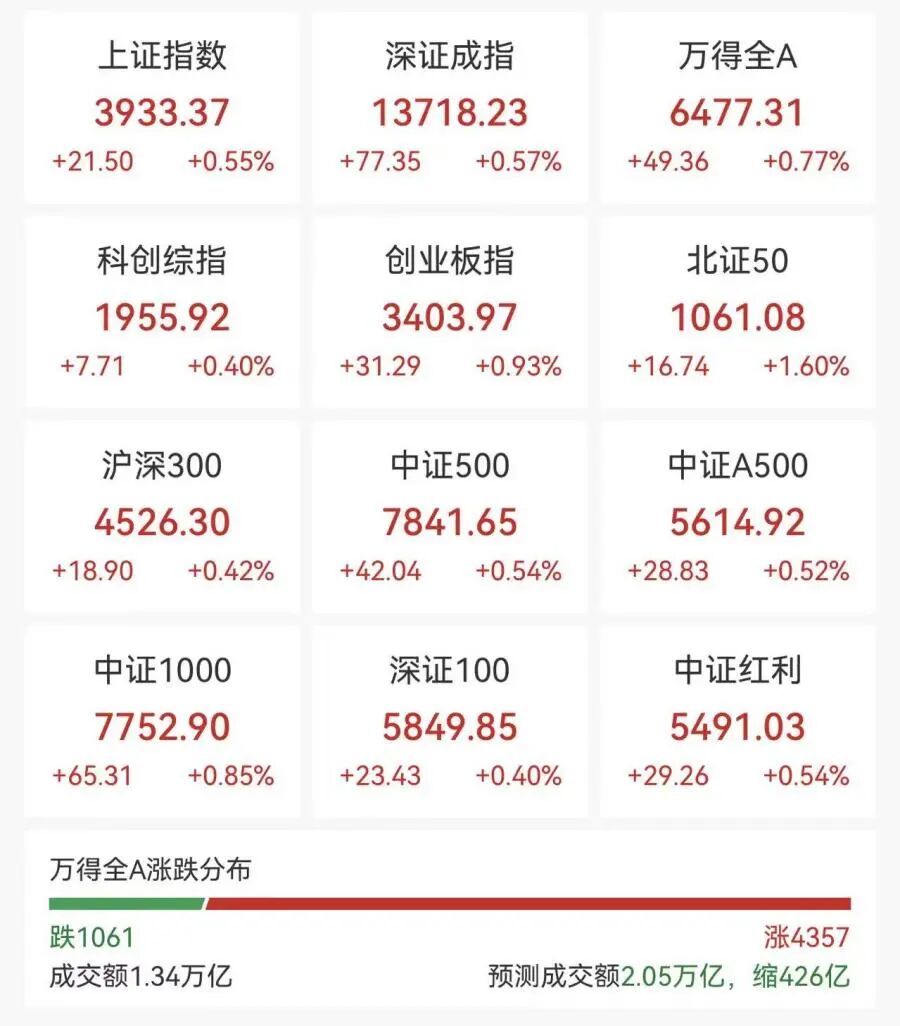Tap the 北证50 index card

(738, 313)
